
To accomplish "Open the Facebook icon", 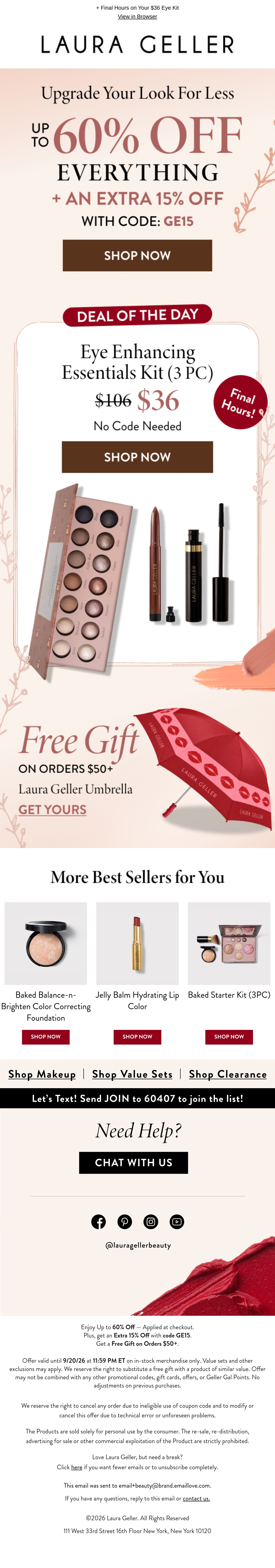I will click(98, 1221).
